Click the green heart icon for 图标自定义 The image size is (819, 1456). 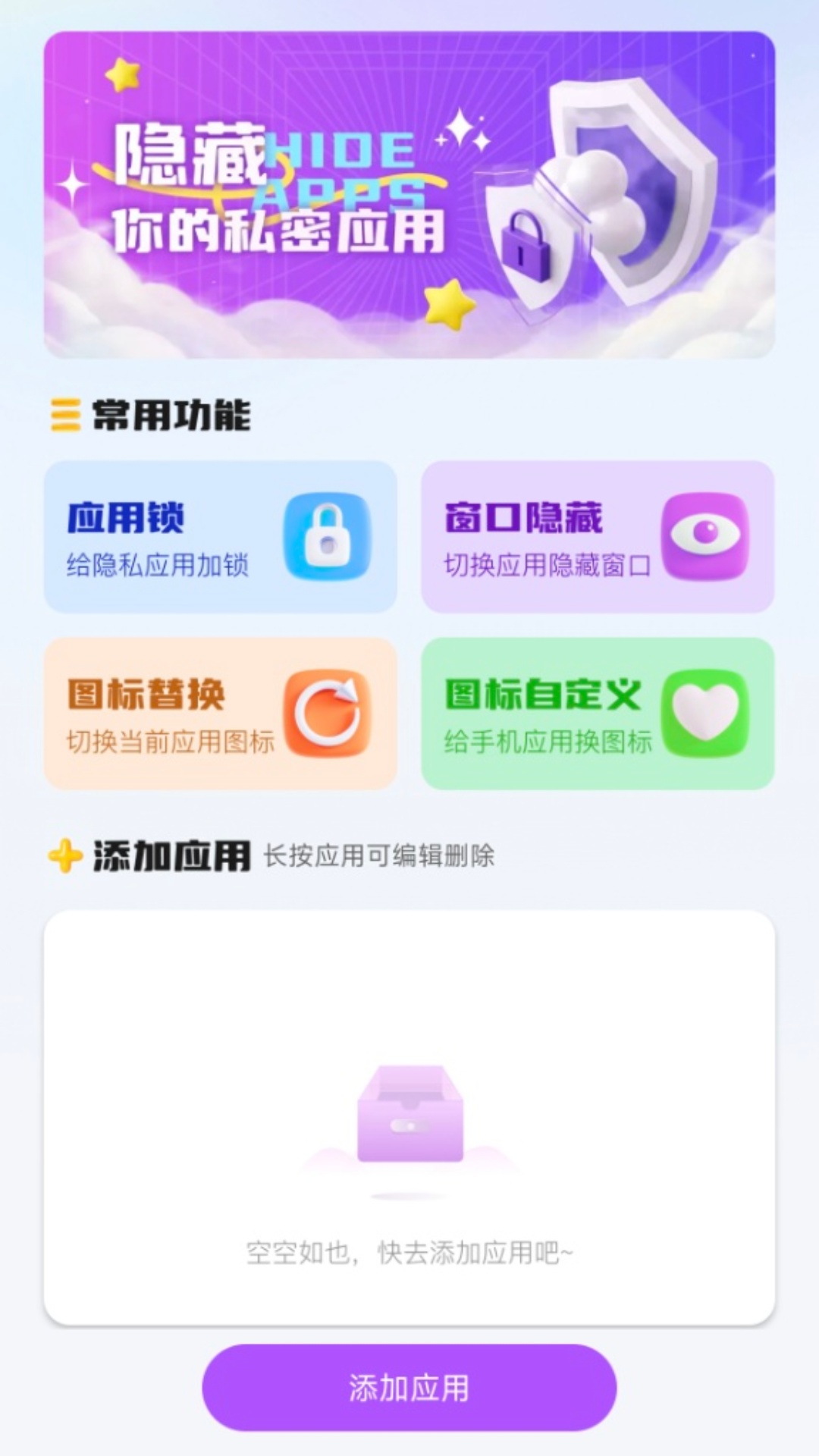705,713
